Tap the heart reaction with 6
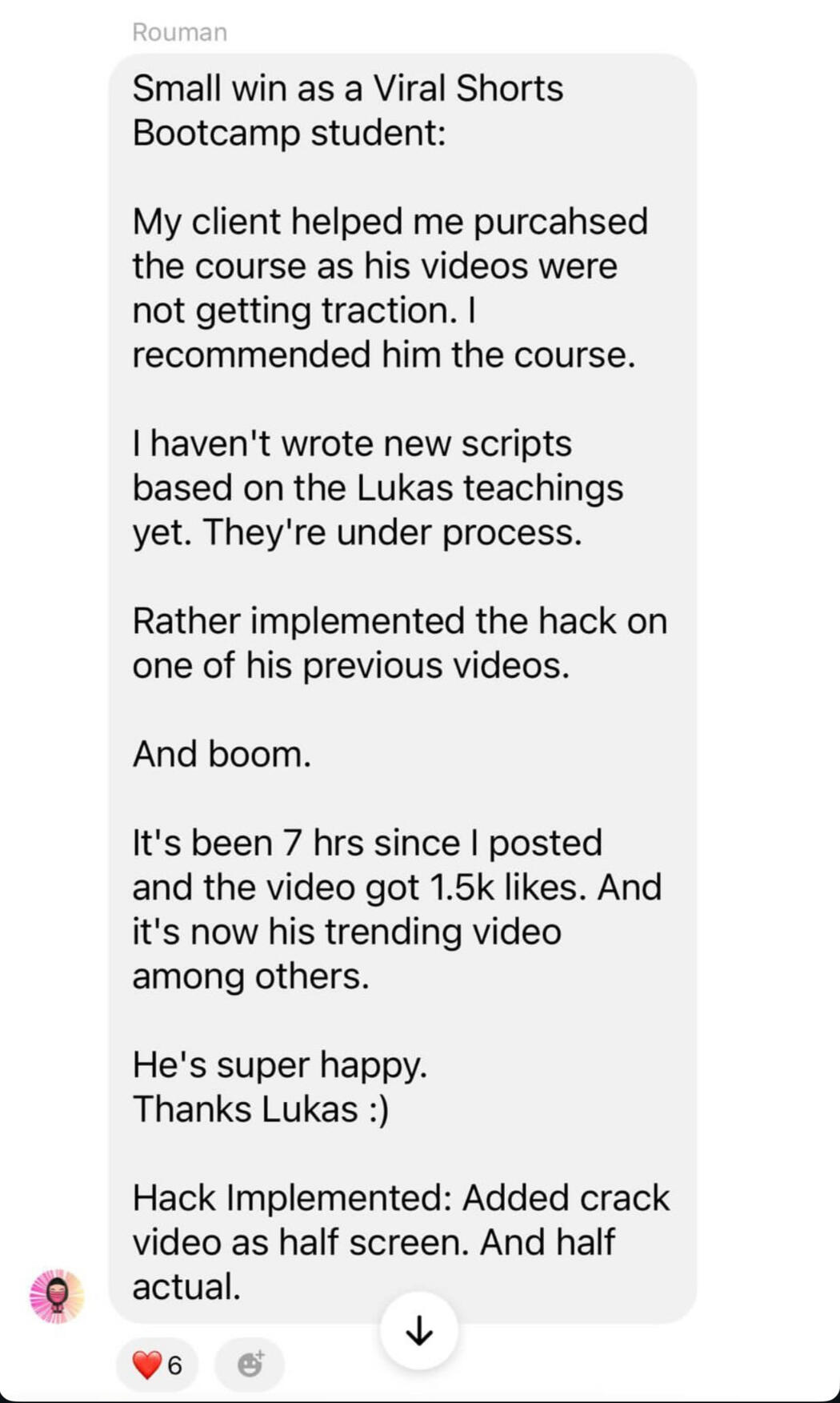This screenshot has height=1403, width=840. click(x=157, y=1364)
